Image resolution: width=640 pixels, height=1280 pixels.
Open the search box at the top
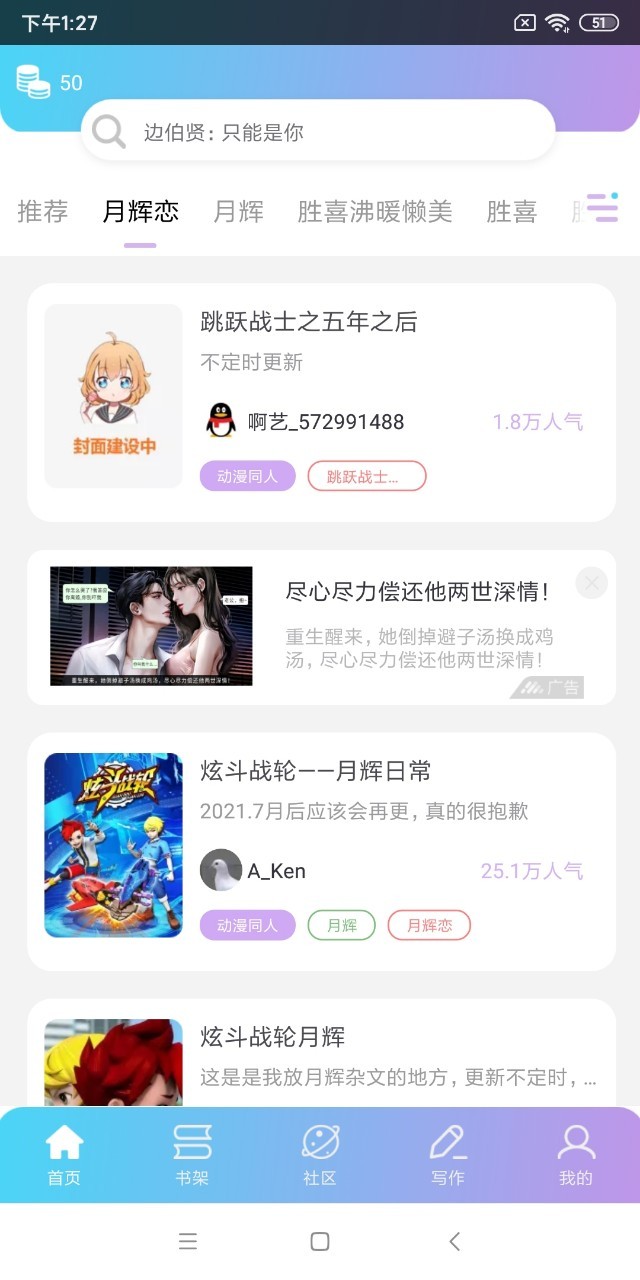click(x=318, y=131)
